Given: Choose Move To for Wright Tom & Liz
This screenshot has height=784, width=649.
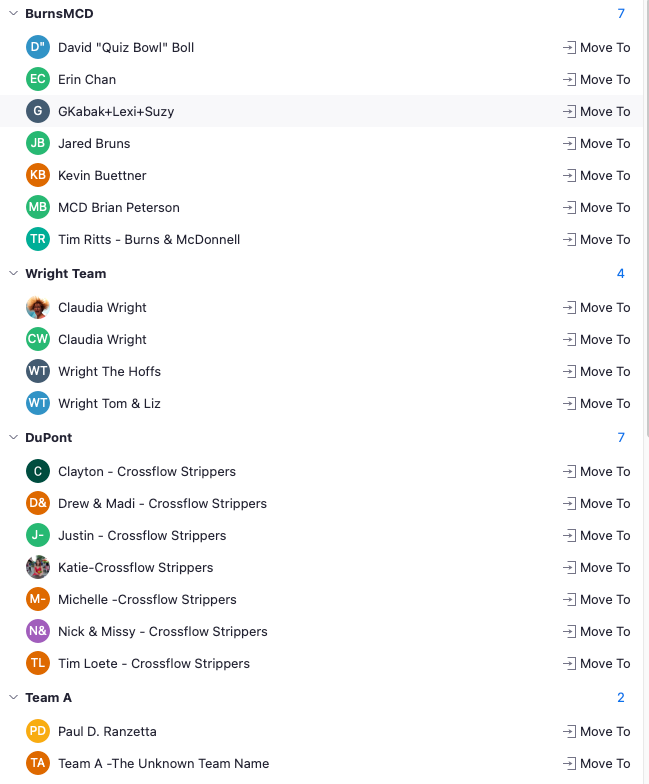Looking at the screenshot, I should pyautogui.click(x=596, y=403).
